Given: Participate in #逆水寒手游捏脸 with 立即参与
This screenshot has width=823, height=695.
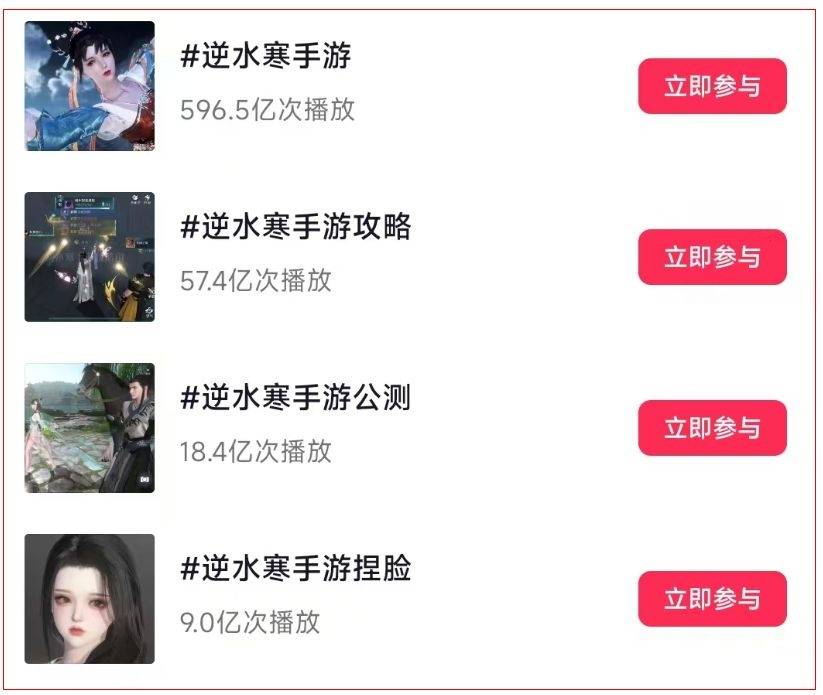Looking at the screenshot, I should [712, 600].
